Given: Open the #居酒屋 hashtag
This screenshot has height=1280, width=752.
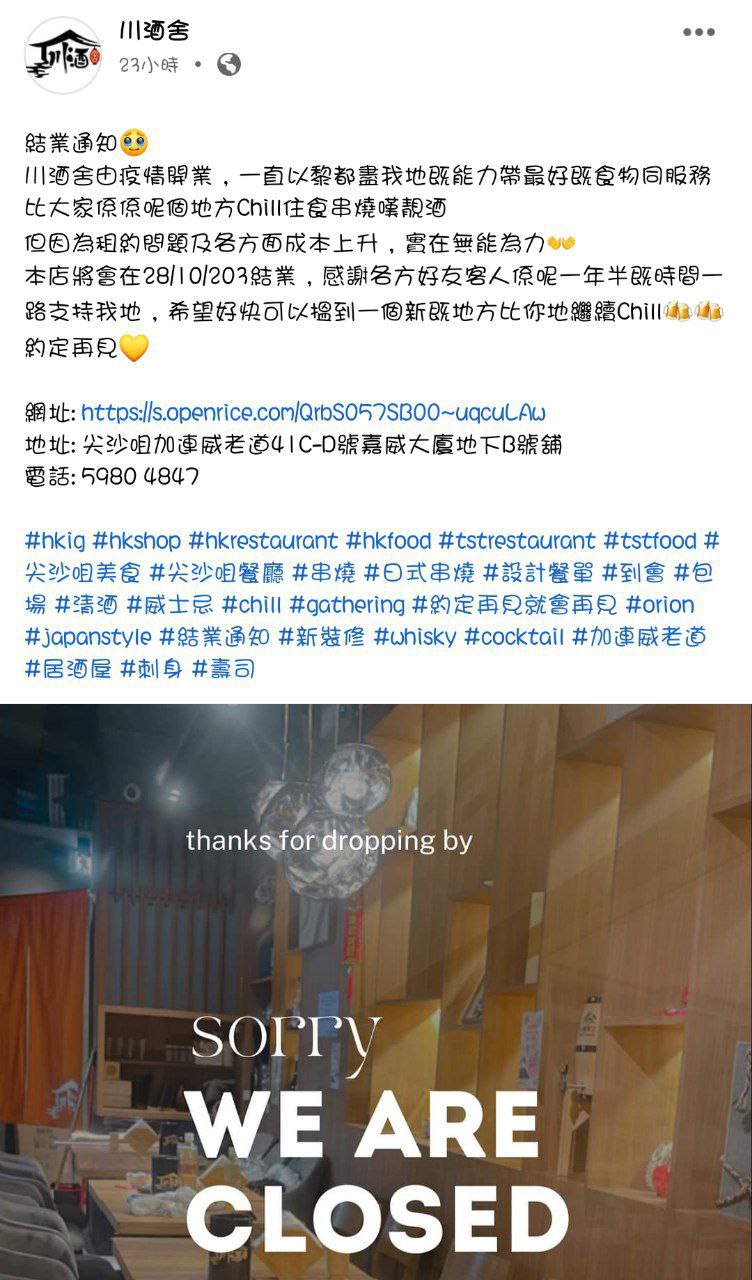Looking at the screenshot, I should (68, 669).
